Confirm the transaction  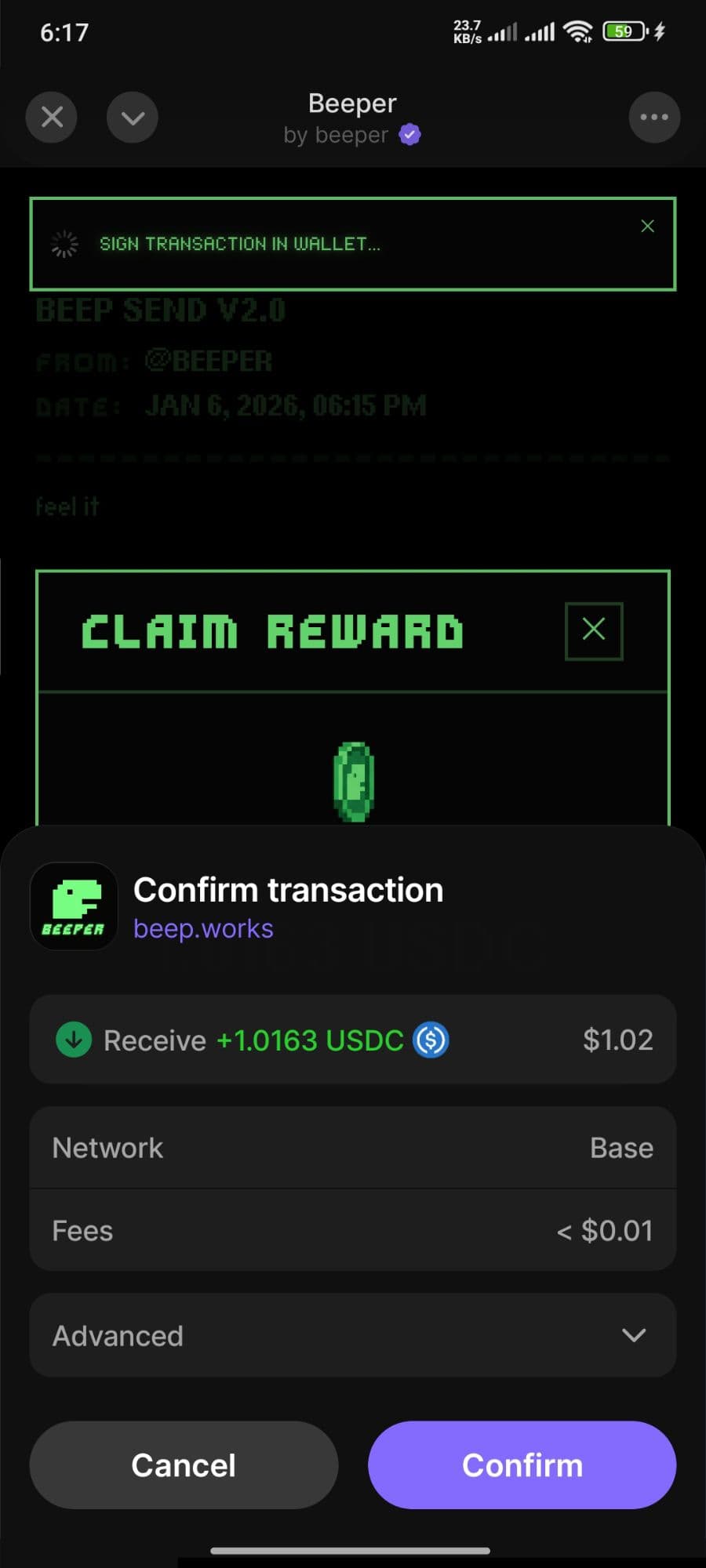coord(522,1465)
